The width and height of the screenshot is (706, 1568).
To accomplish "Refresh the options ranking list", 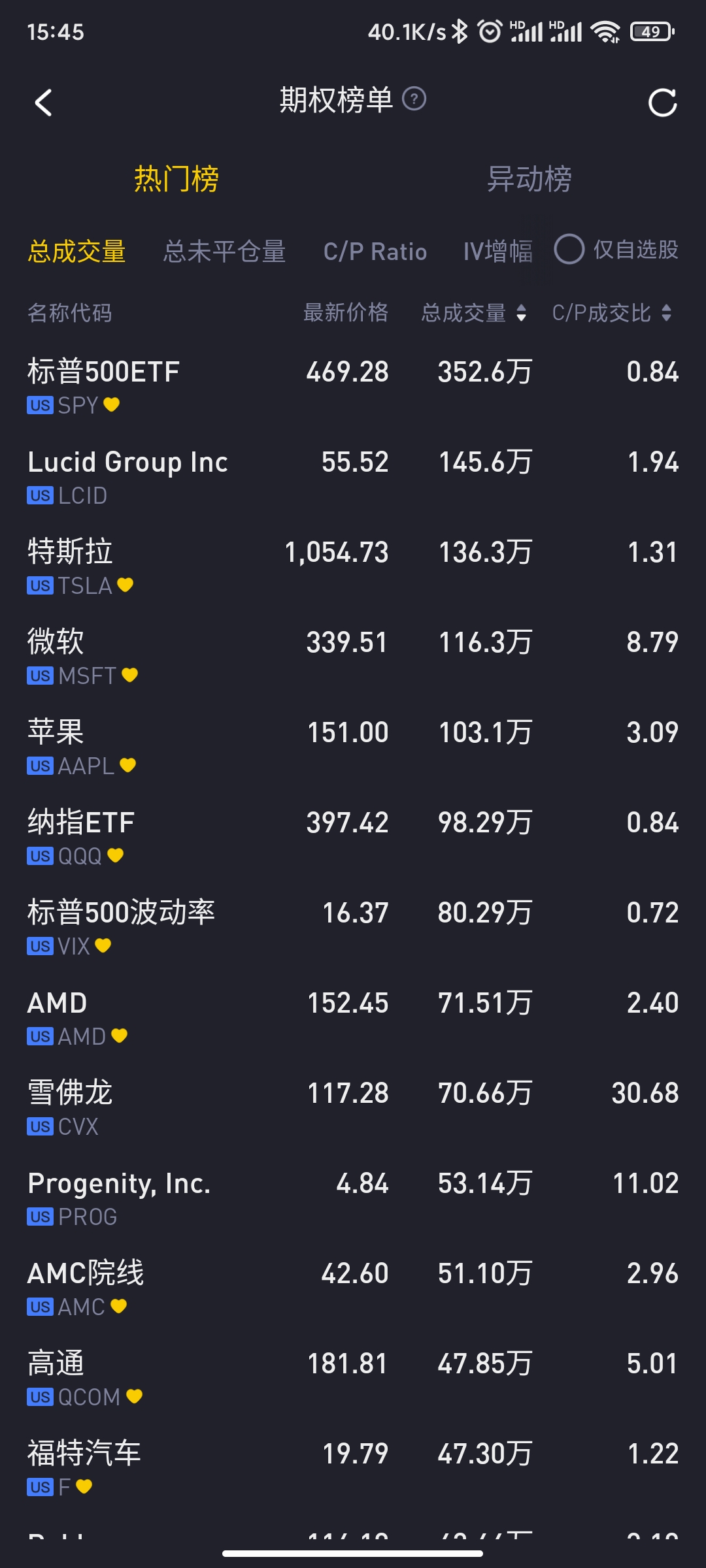I will point(662,103).
